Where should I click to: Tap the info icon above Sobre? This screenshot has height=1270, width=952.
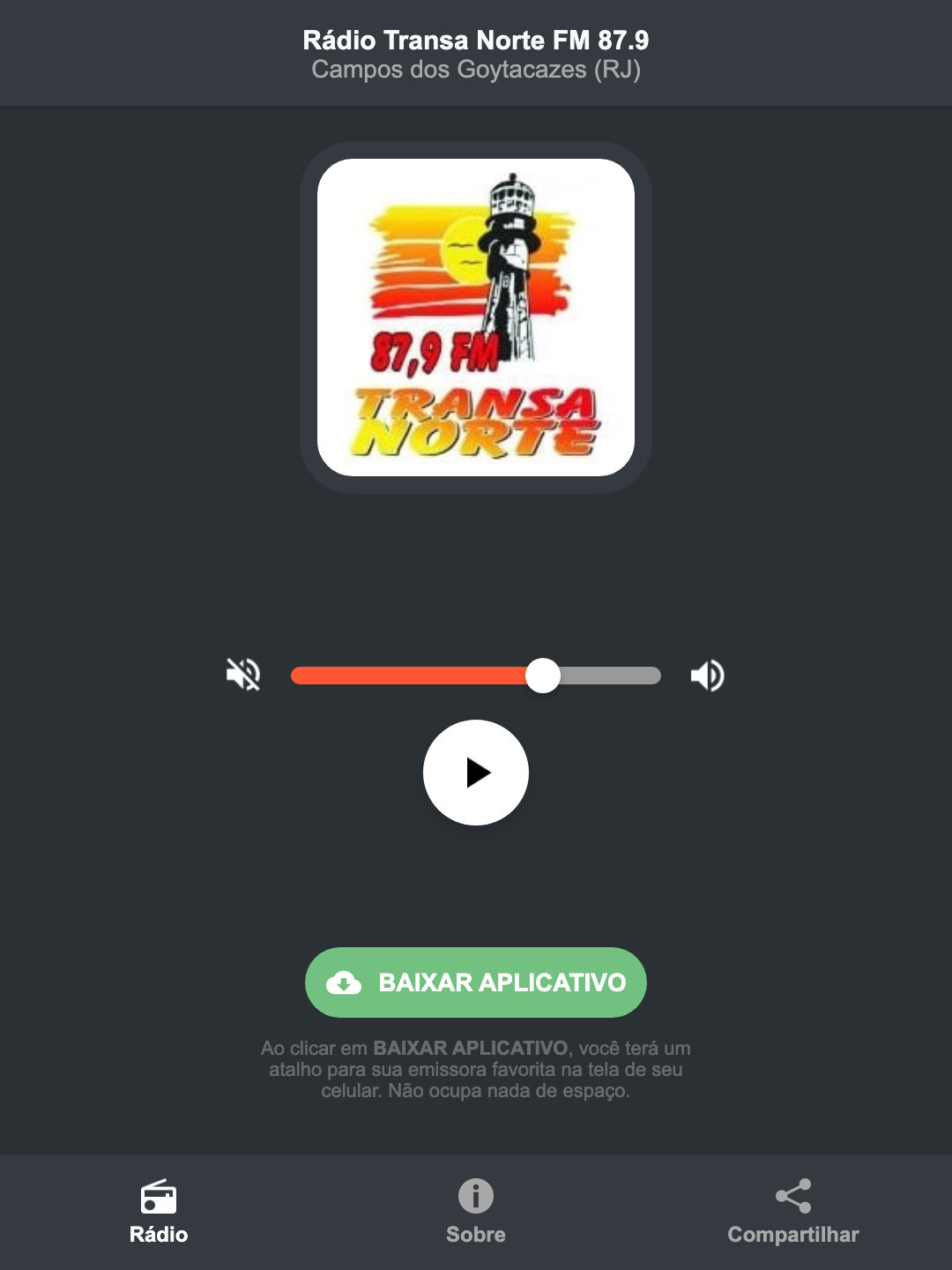pyautogui.click(x=475, y=1197)
